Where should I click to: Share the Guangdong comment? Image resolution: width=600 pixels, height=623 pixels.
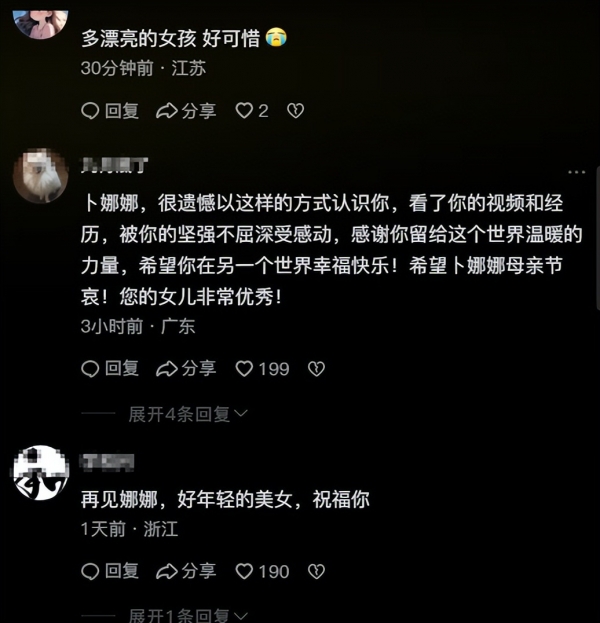(186, 369)
